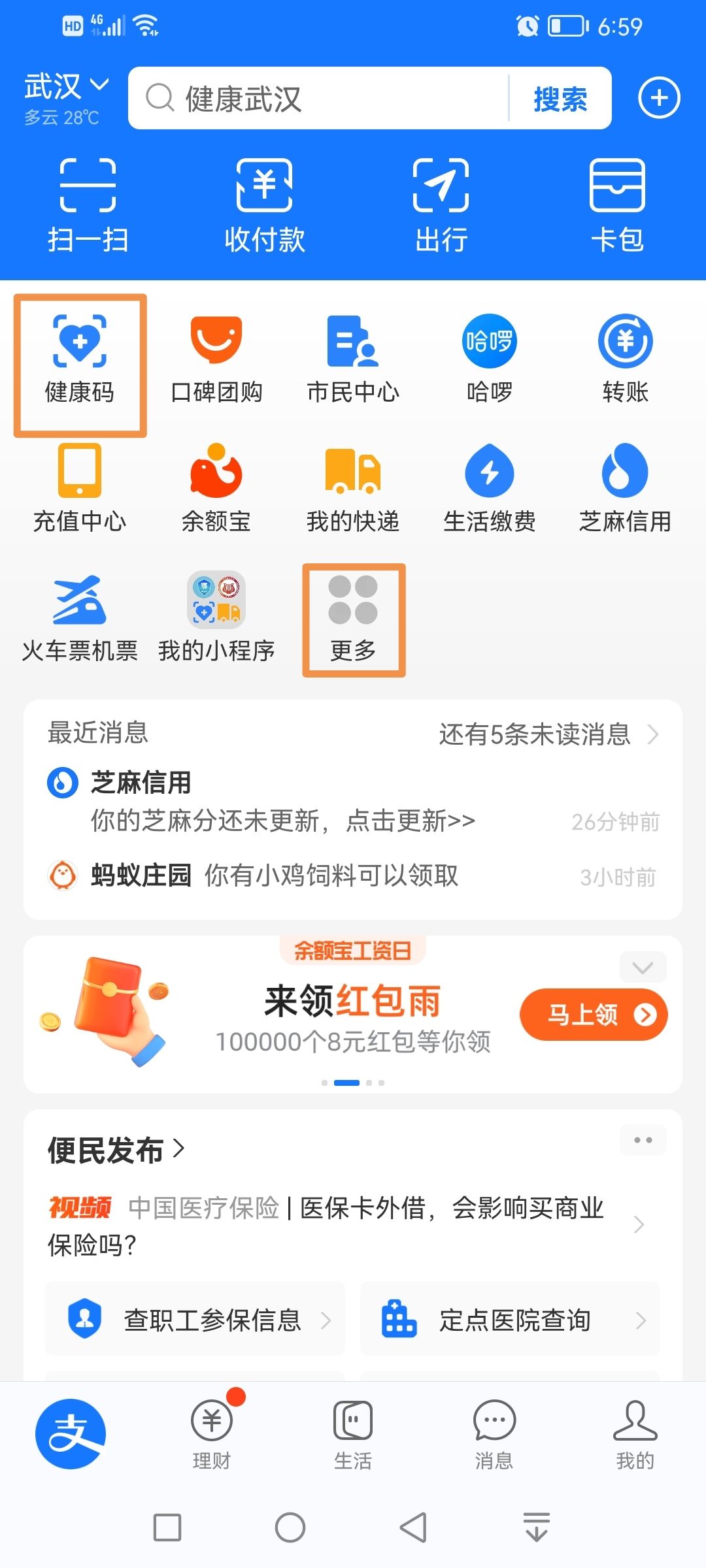Open 充值中心 recharge center
Screen dimensions: 706x1568
pyautogui.click(x=78, y=483)
